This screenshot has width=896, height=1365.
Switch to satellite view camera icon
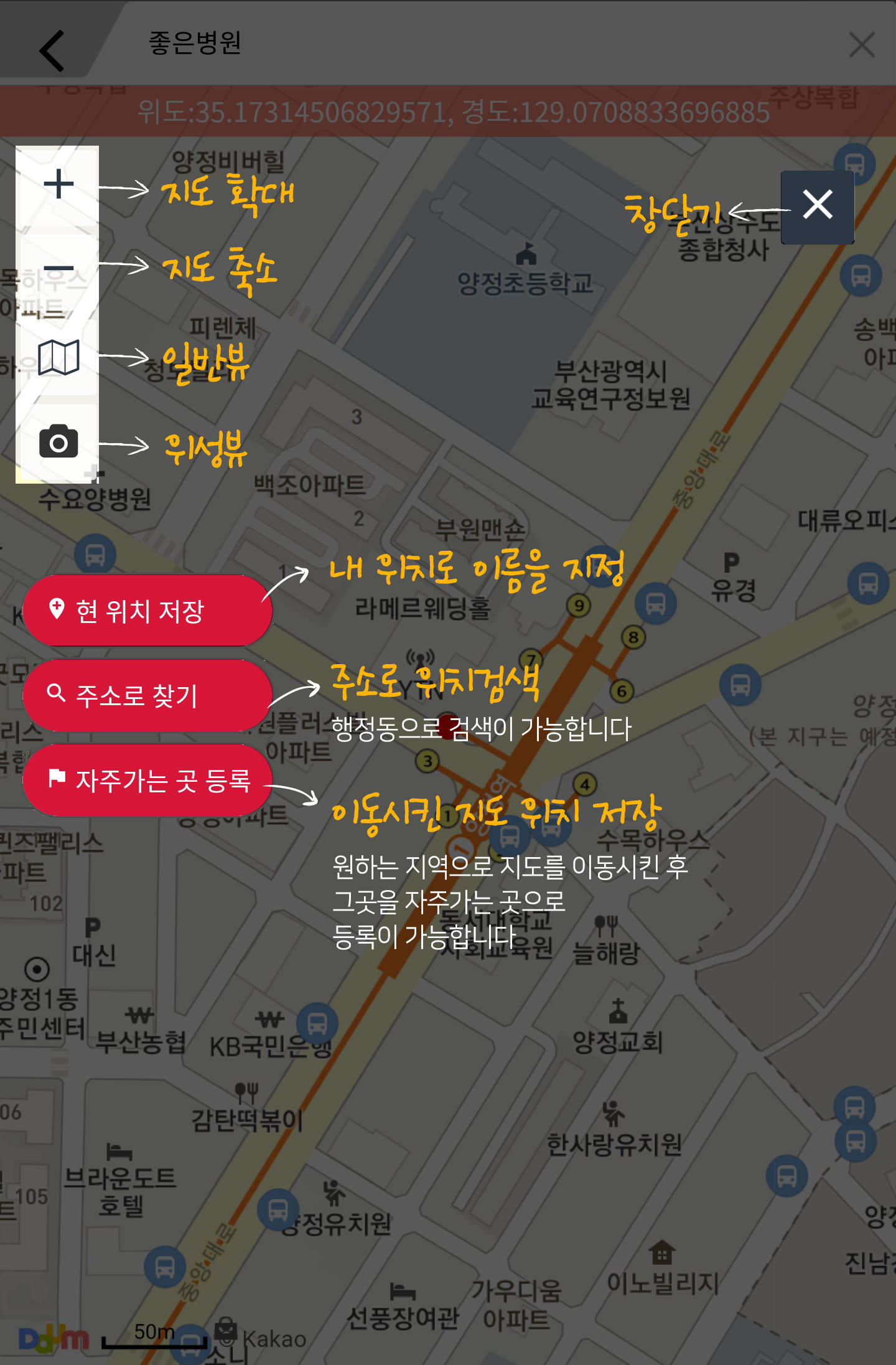pyautogui.click(x=58, y=442)
